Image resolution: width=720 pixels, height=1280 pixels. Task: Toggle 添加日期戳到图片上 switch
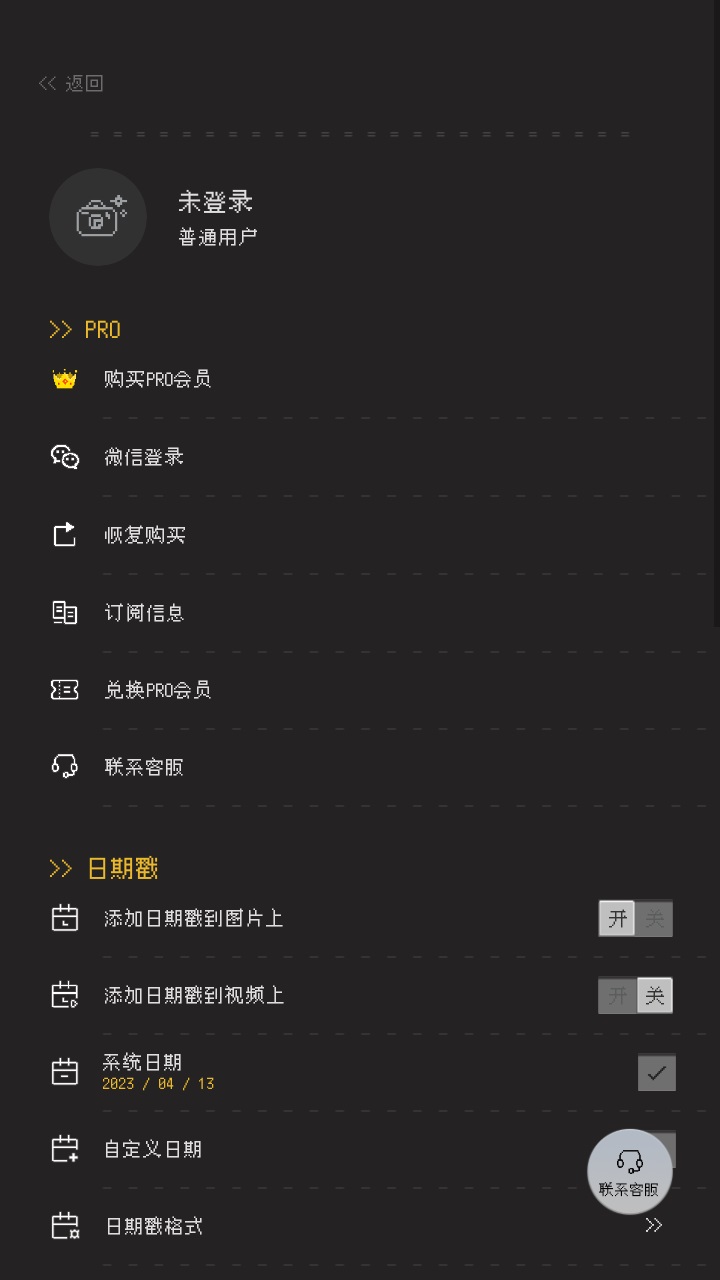(635, 918)
